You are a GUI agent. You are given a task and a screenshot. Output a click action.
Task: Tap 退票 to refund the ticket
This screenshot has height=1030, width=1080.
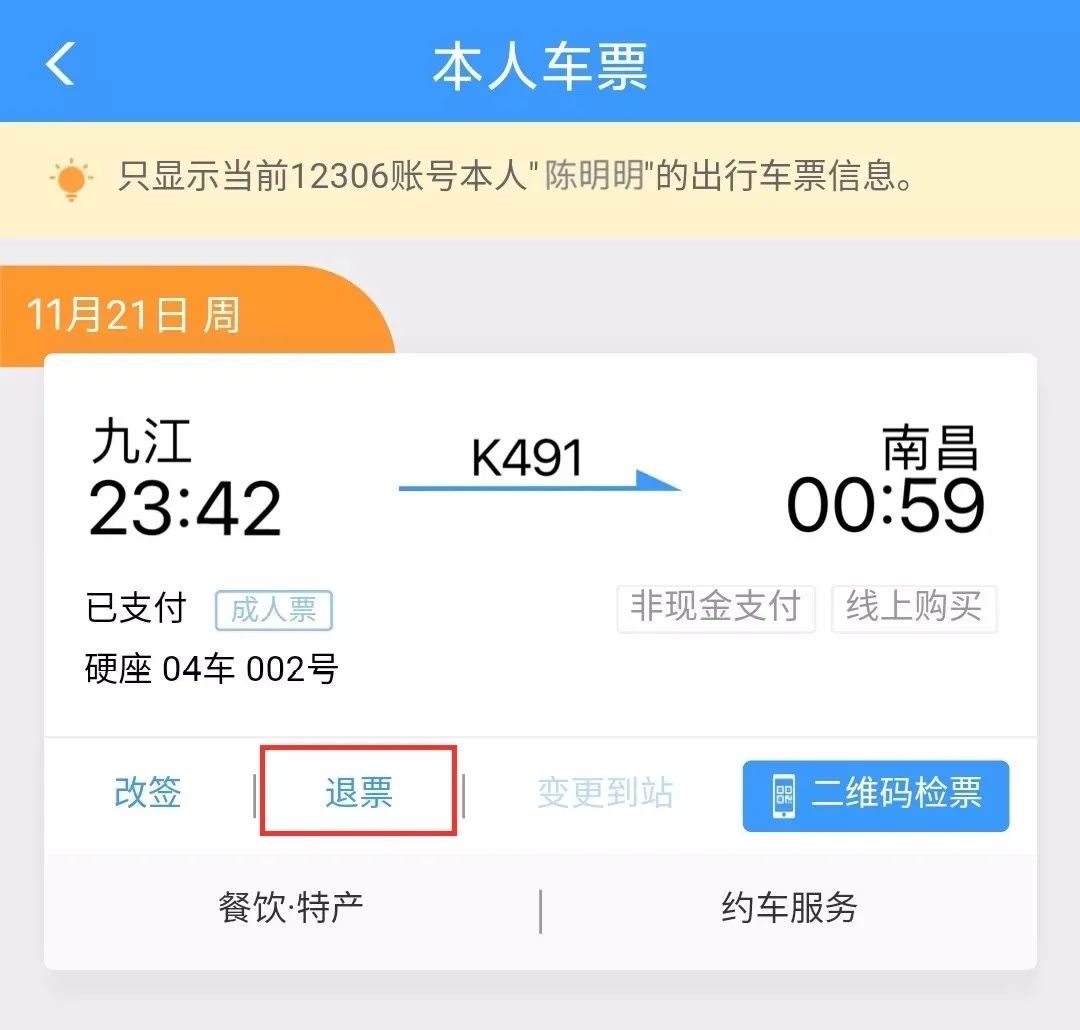click(x=358, y=792)
